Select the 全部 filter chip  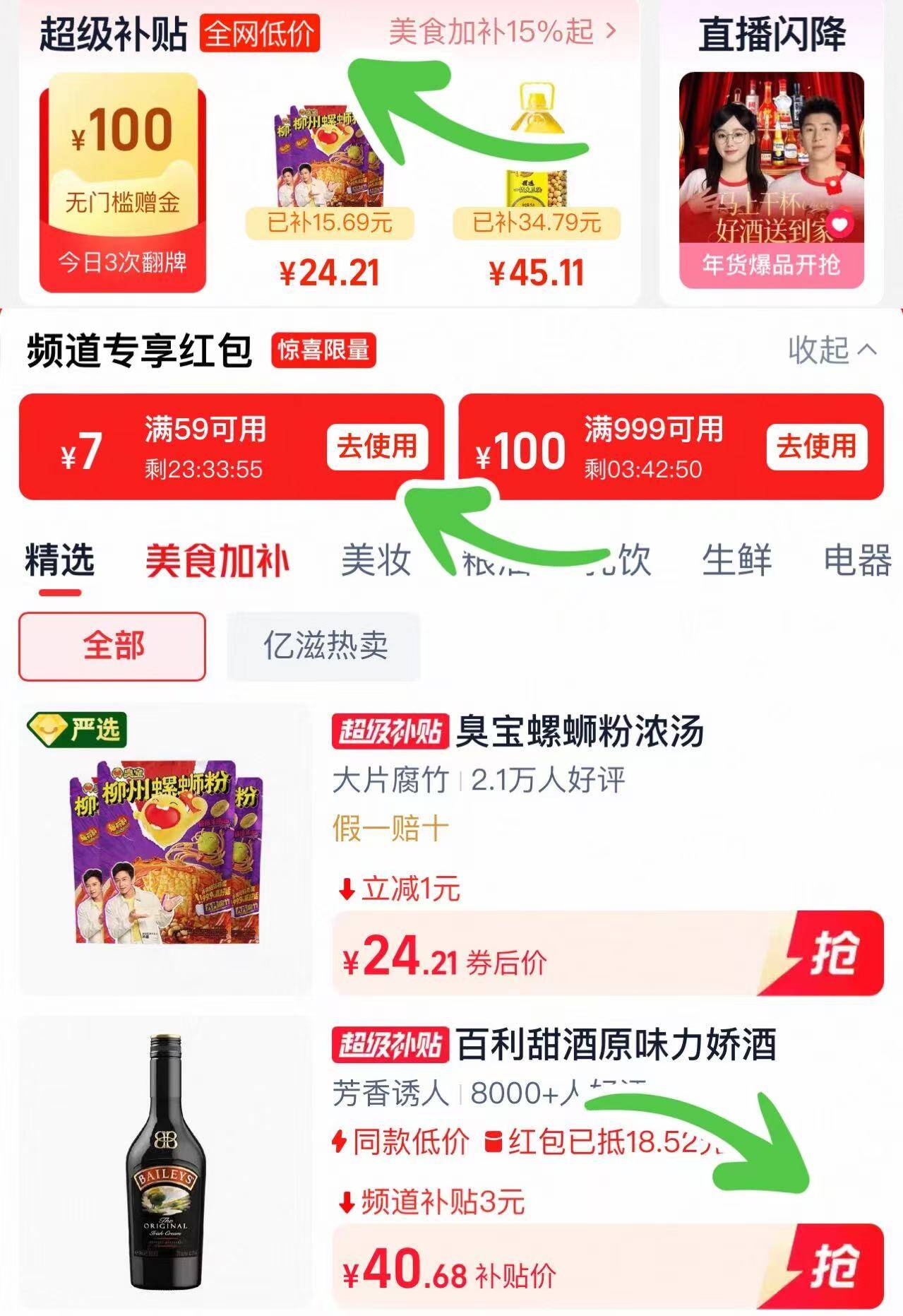click(112, 646)
